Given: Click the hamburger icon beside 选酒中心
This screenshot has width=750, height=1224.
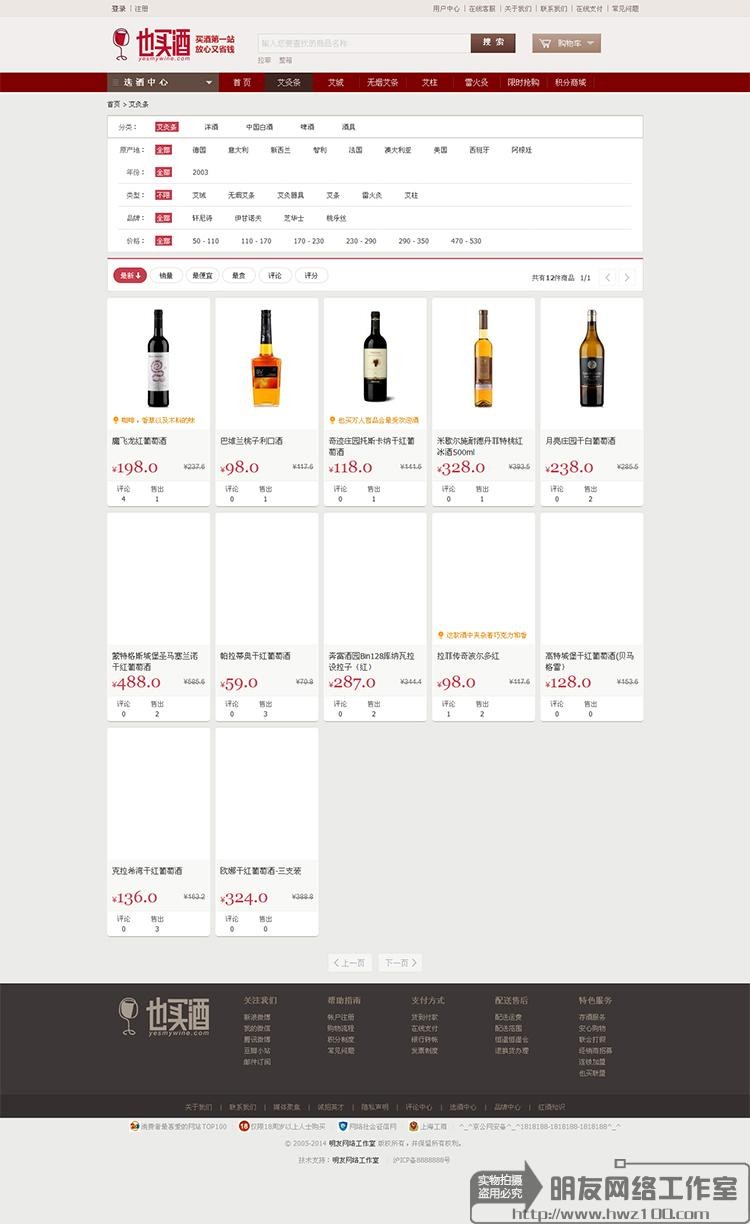Looking at the screenshot, I should [118, 82].
